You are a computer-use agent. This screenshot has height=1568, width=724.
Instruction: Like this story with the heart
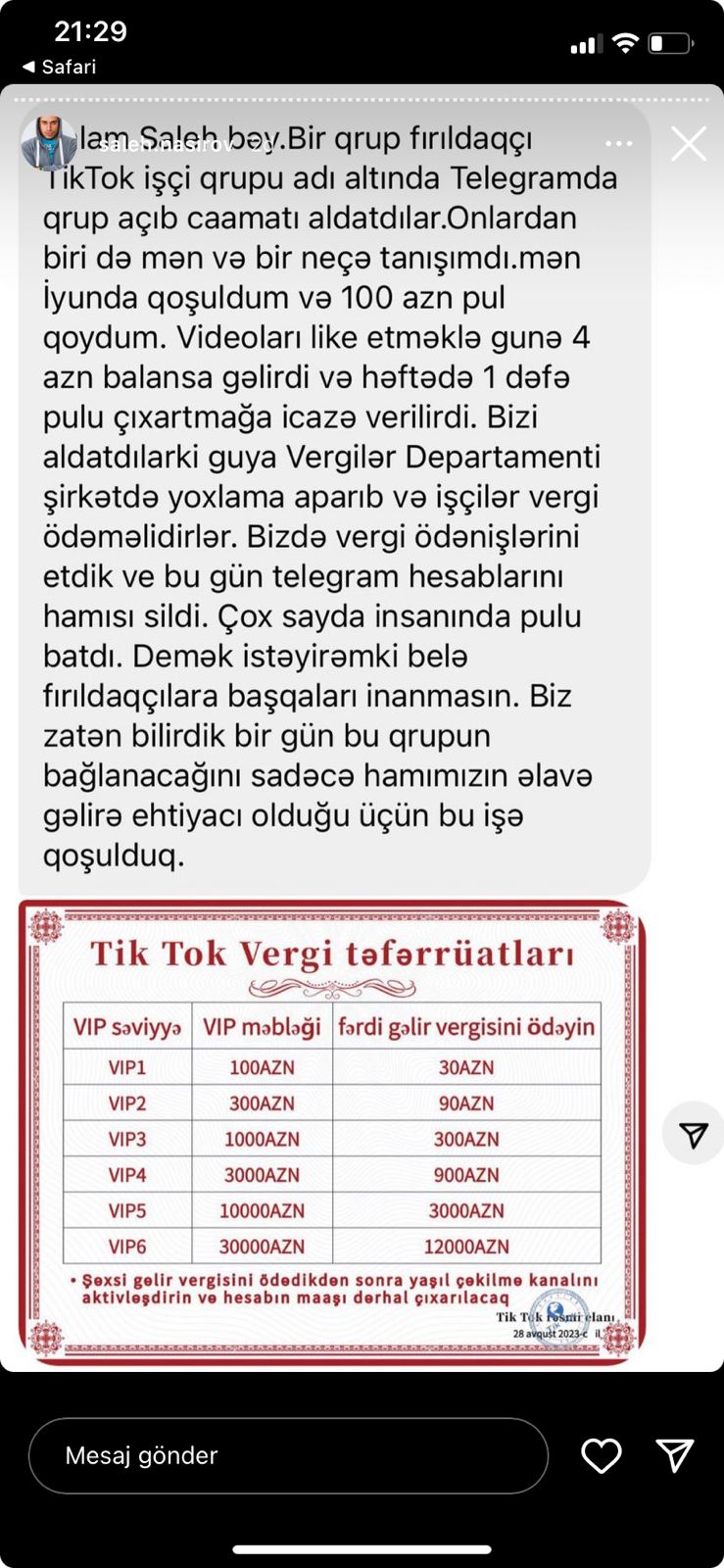tap(601, 1456)
